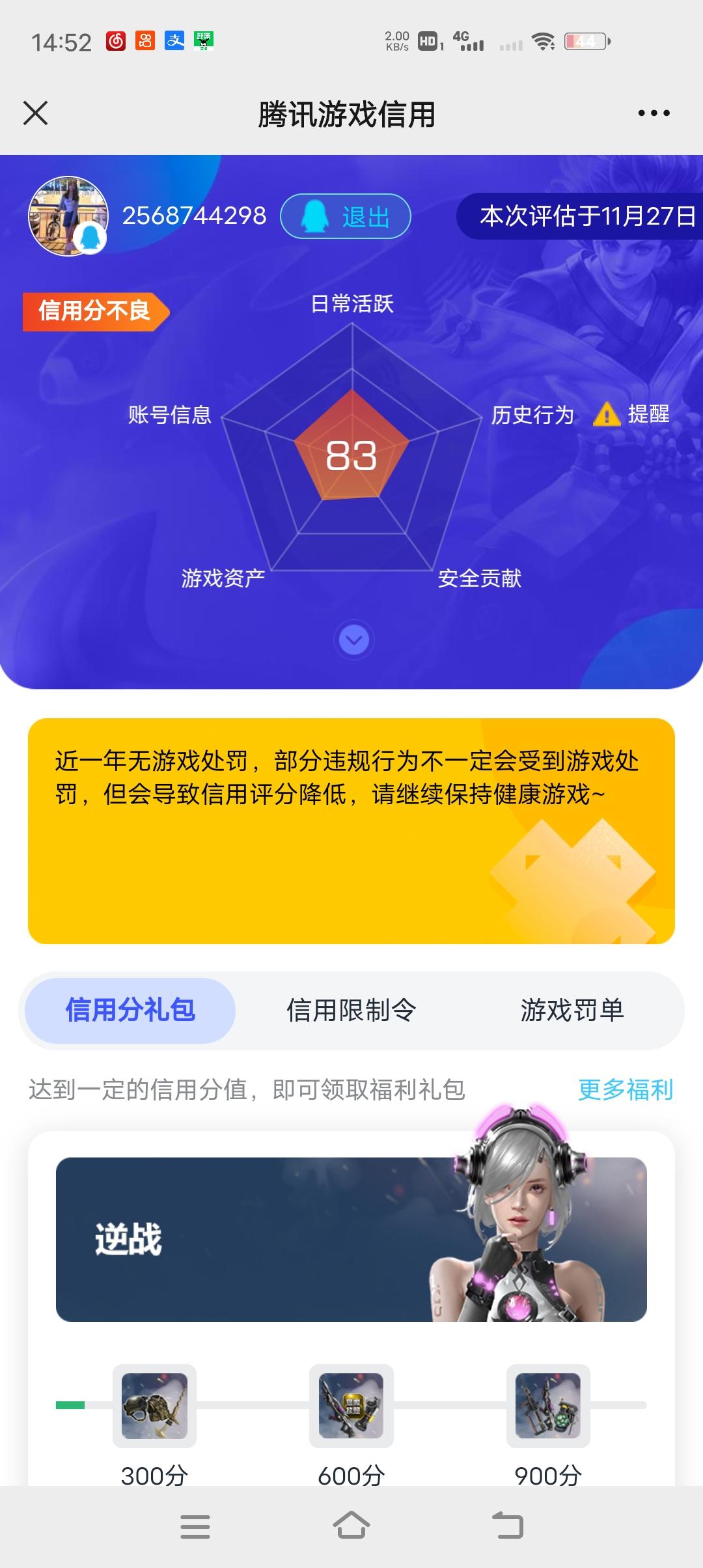Tap the user avatar profile picture
Image resolution: width=703 pixels, height=1568 pixels.
pyautogui.click(x=68, y=217)
